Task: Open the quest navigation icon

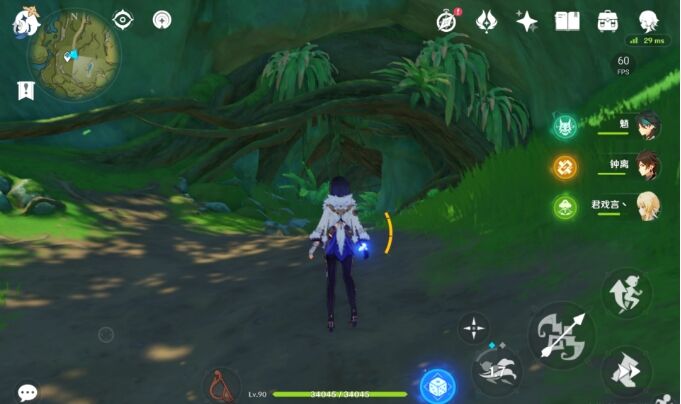Action: click(123, 19)
